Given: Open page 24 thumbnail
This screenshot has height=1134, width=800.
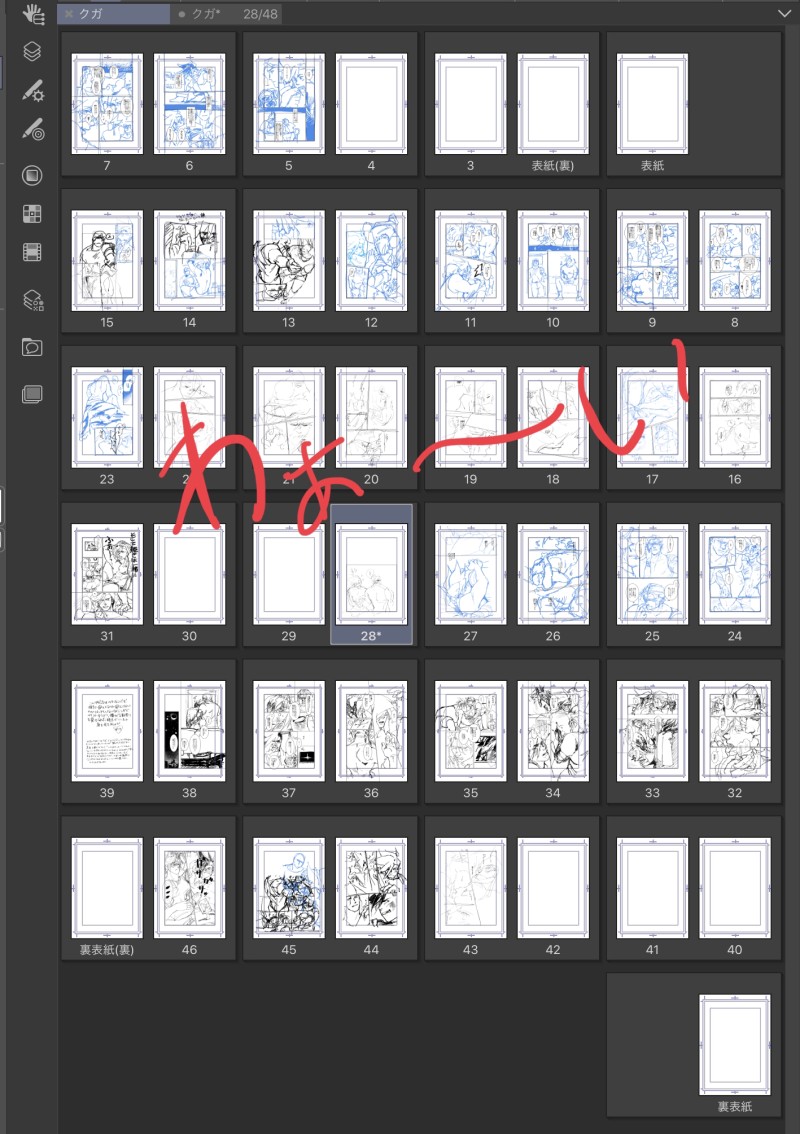Looking at the screenshot, I should tap(735, 573).
